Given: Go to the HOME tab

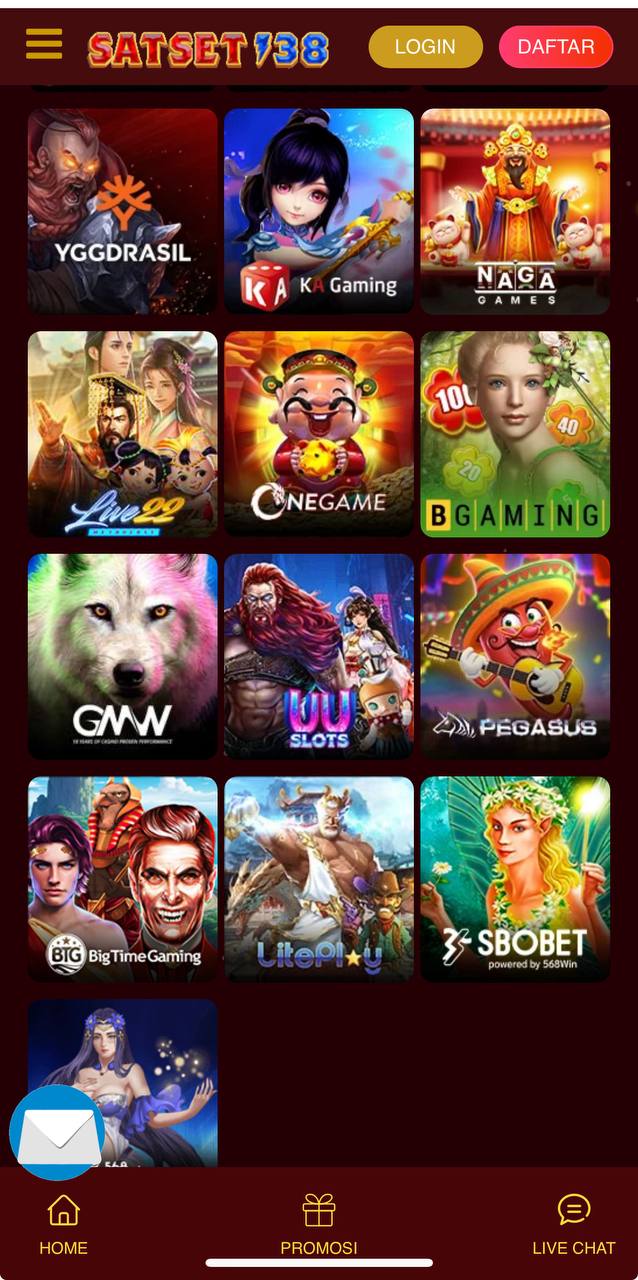Looking at the screenshot, I should (x=63, y=1224).
